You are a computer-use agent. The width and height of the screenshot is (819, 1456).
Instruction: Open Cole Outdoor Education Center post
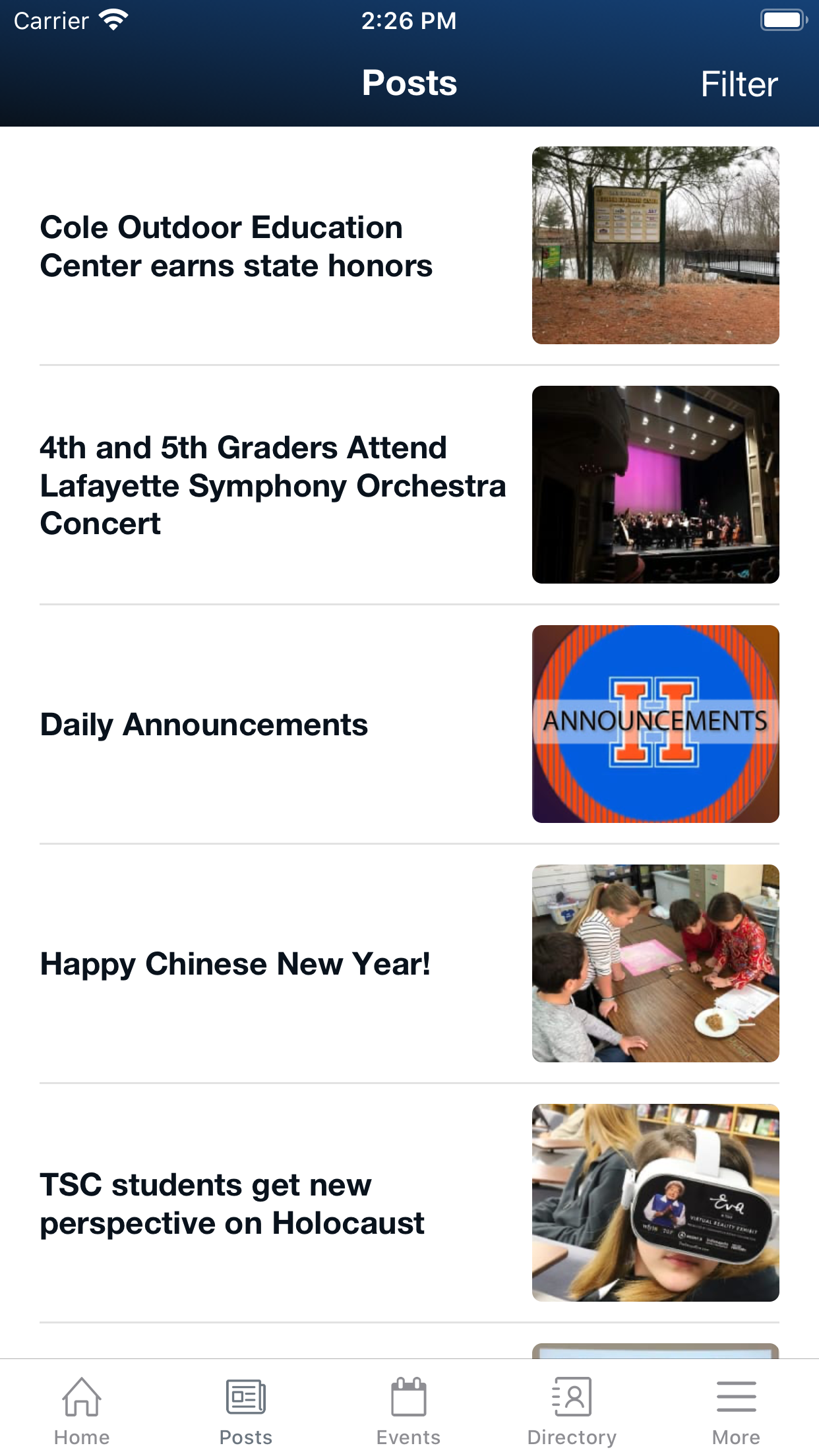(236, 246)
